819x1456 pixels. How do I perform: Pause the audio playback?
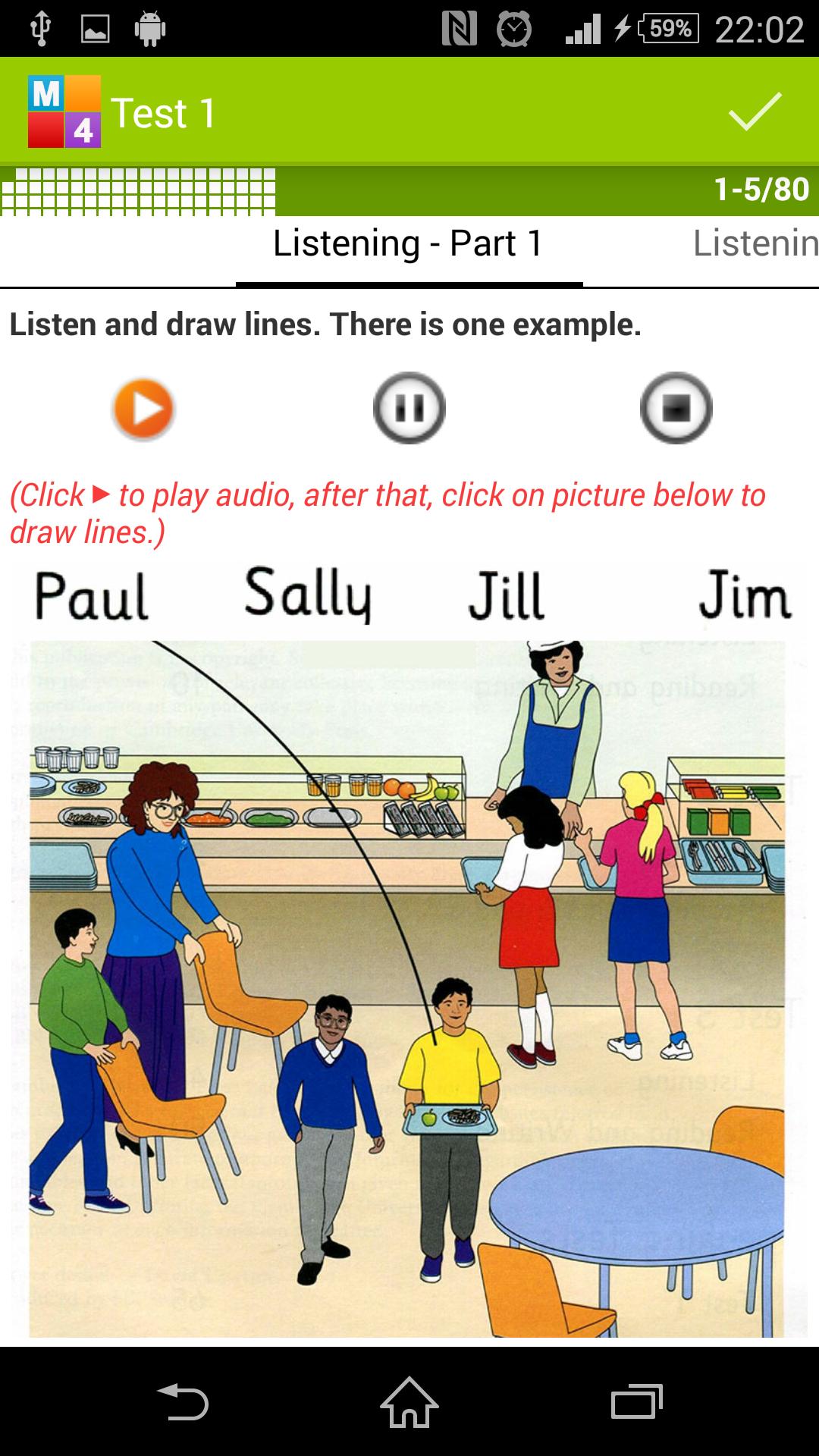click(409, 408)
